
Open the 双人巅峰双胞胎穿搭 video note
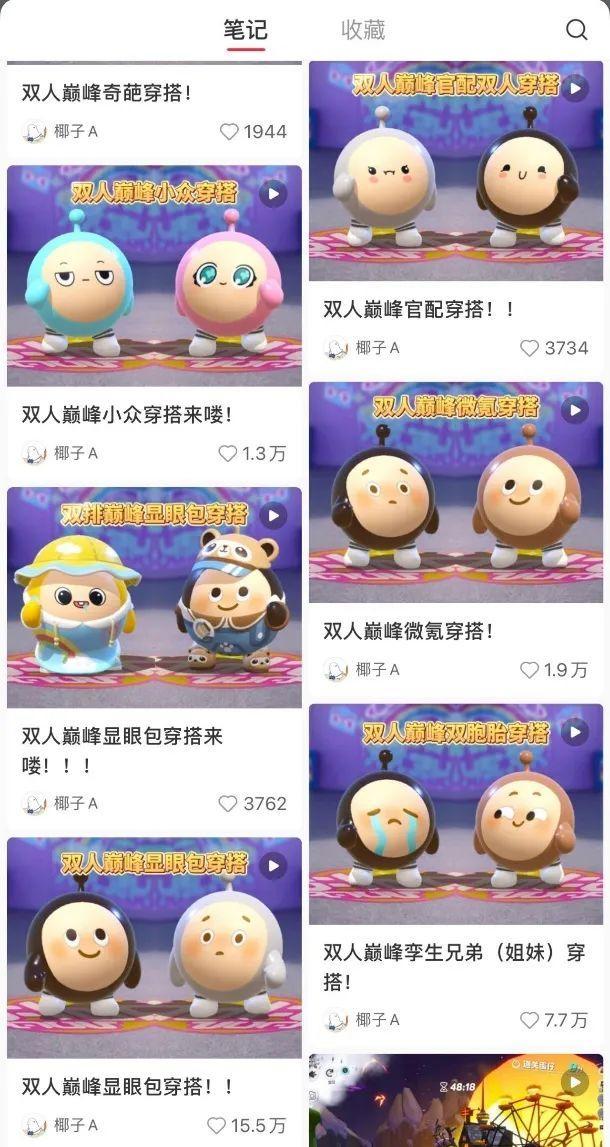pyautogui.click(x=456, y=814)
